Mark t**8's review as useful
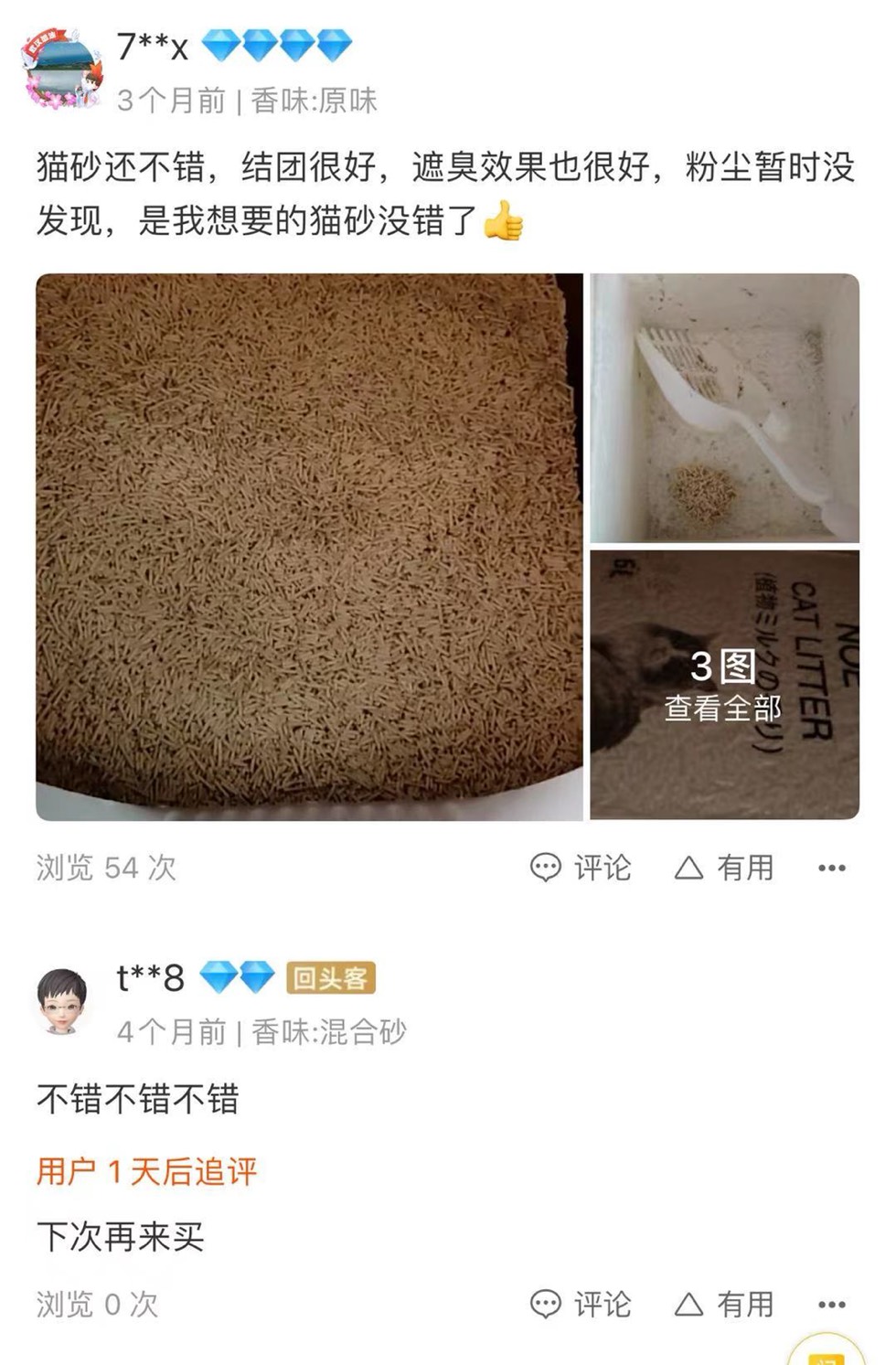896x1365 pixels. 724,1304
